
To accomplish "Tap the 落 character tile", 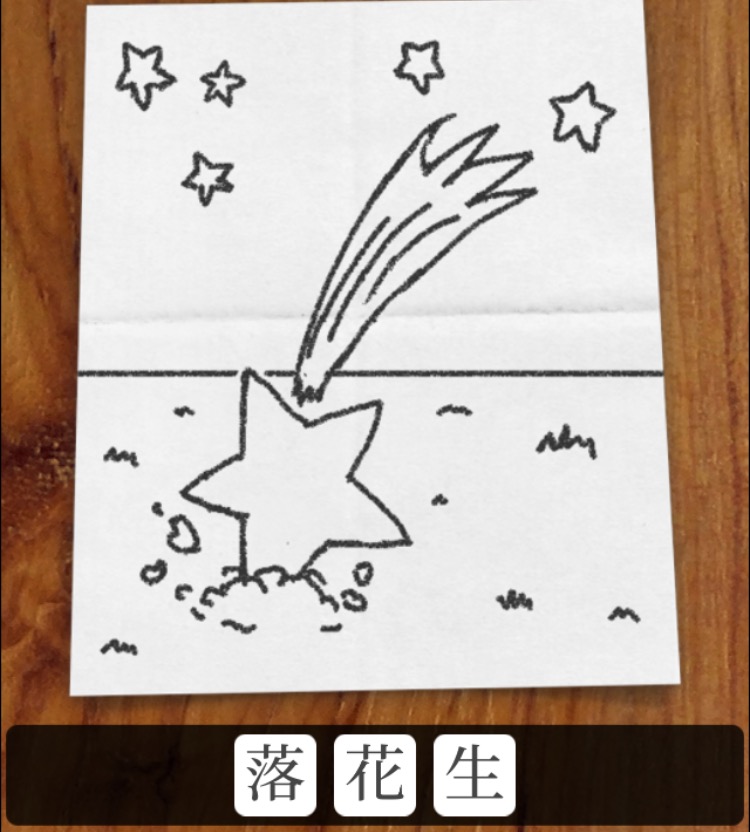I will (x=275, y=775).
